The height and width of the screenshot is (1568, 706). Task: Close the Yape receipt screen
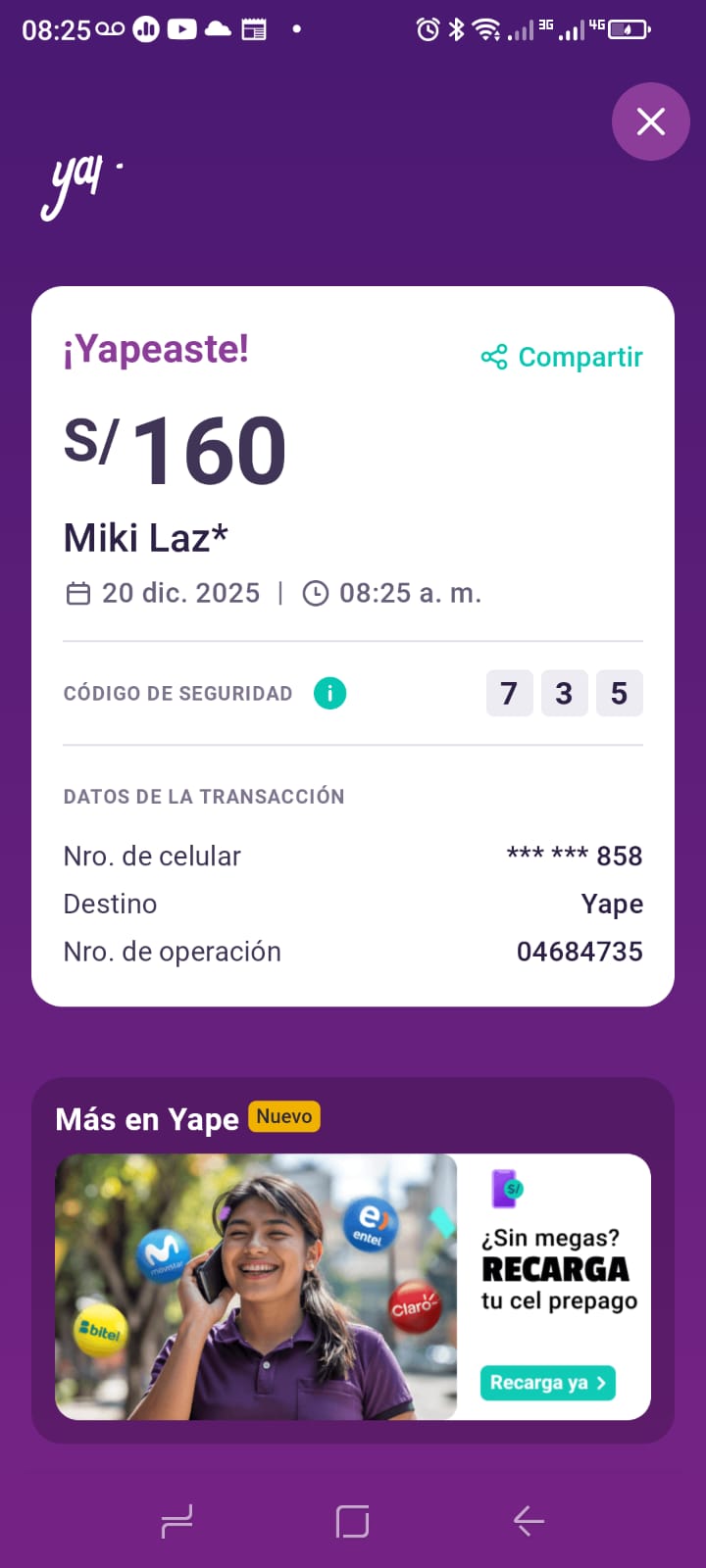651,122
